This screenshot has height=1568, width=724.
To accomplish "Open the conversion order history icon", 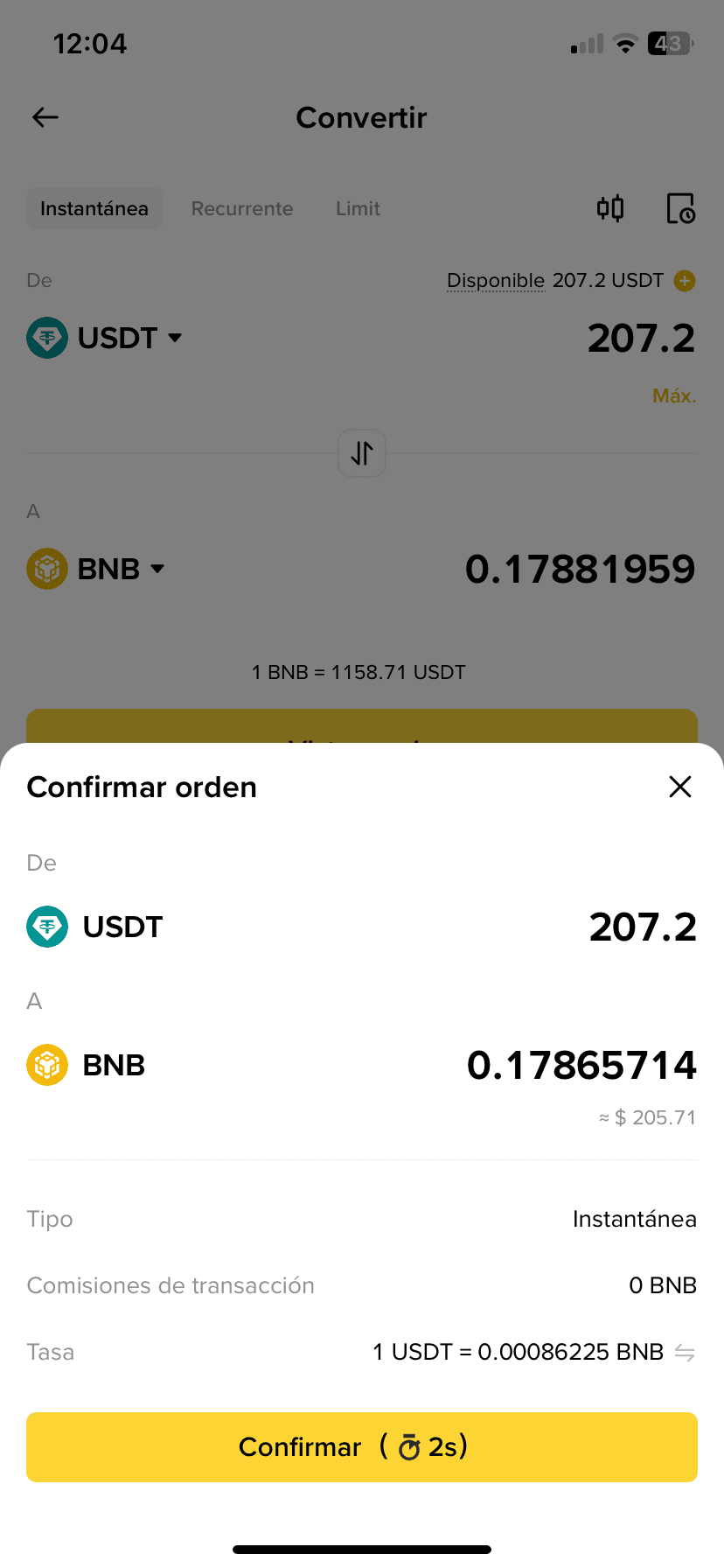I will point(680,208).
